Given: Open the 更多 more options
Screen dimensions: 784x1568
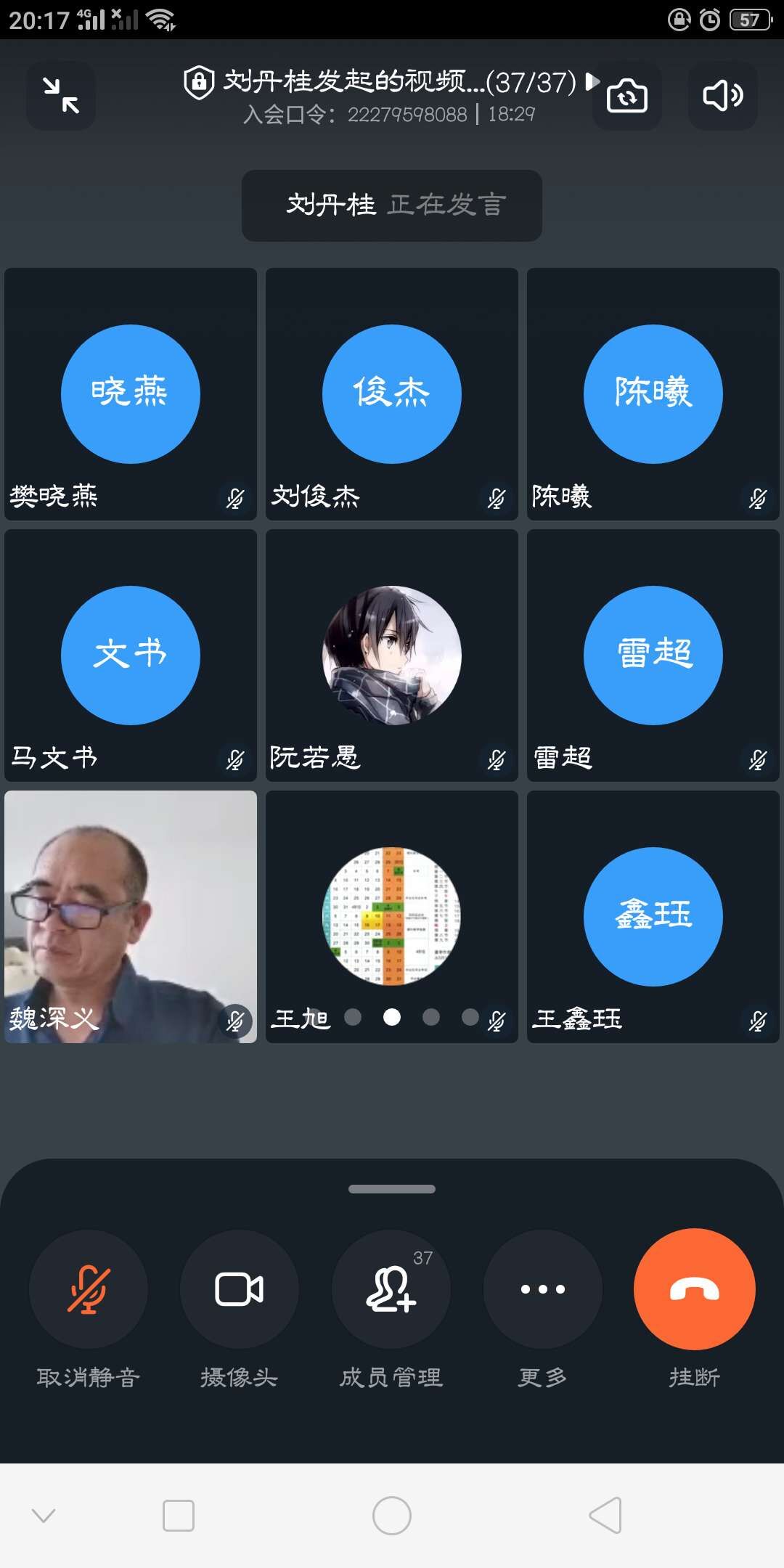Looking at the screenshot, I should (x=543, y=1289).
